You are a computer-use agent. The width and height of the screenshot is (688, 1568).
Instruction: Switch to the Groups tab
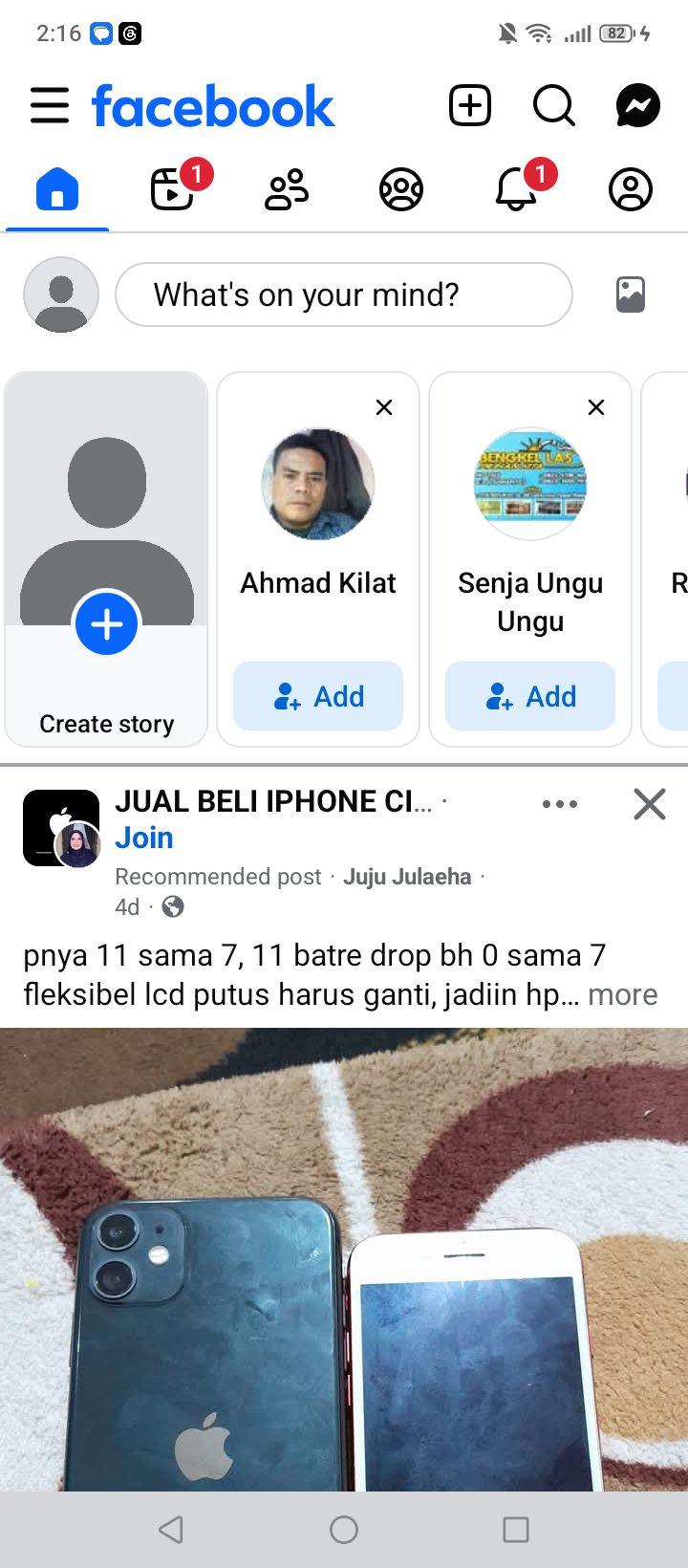(401, 189)
